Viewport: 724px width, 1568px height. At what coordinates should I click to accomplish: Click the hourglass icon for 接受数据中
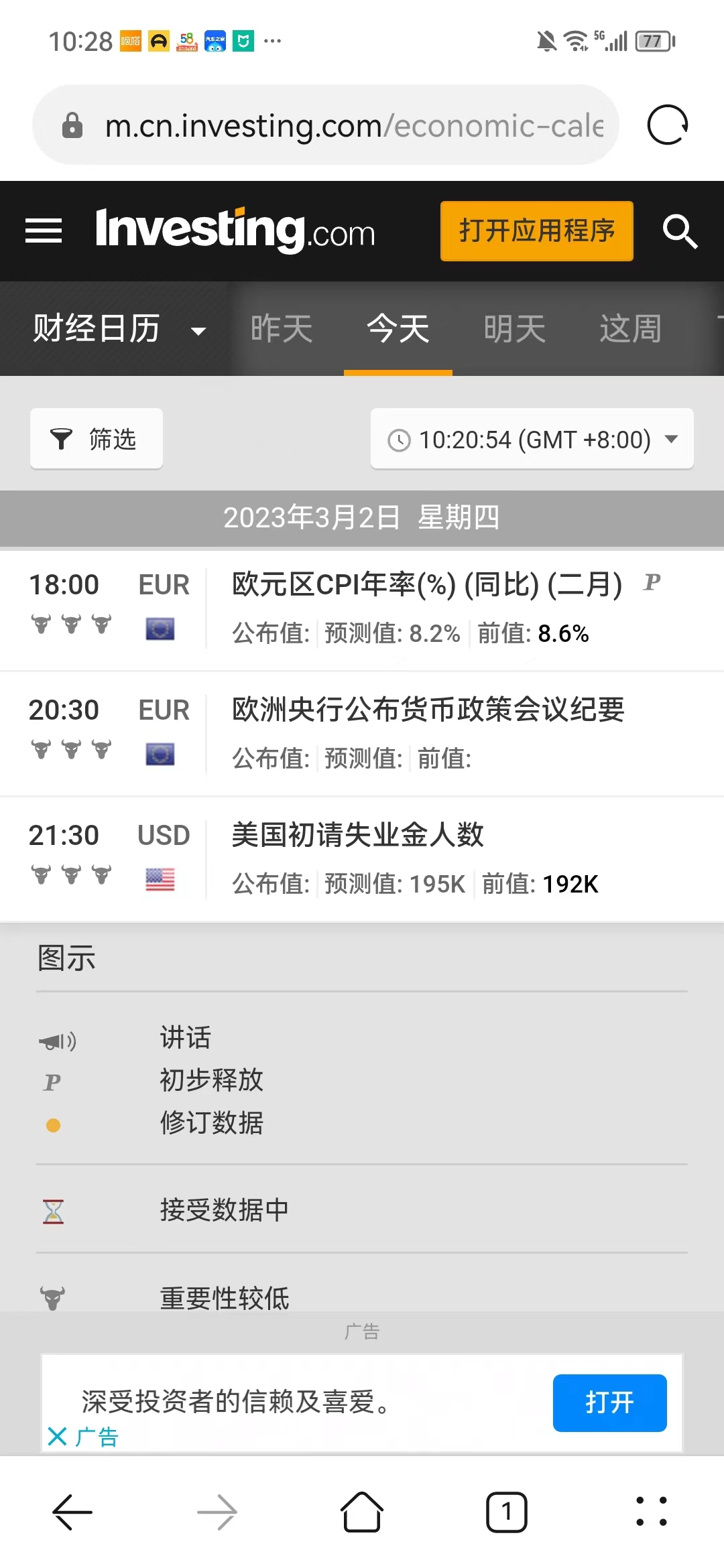(x=52, y=1210)
